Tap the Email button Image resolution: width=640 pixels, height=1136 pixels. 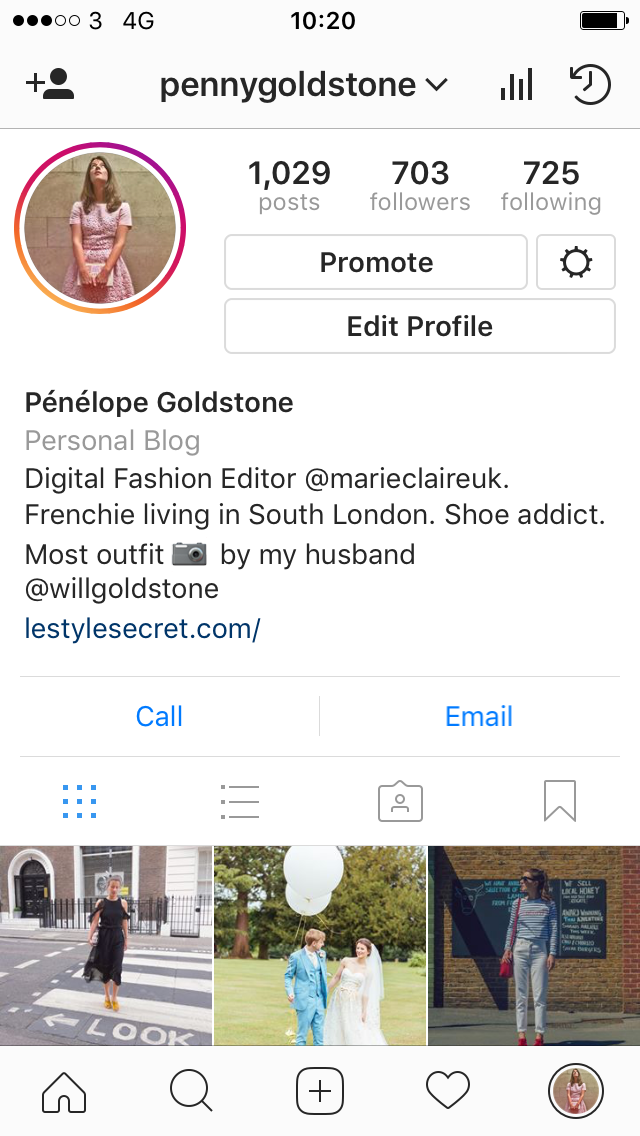tap(479, 716)
